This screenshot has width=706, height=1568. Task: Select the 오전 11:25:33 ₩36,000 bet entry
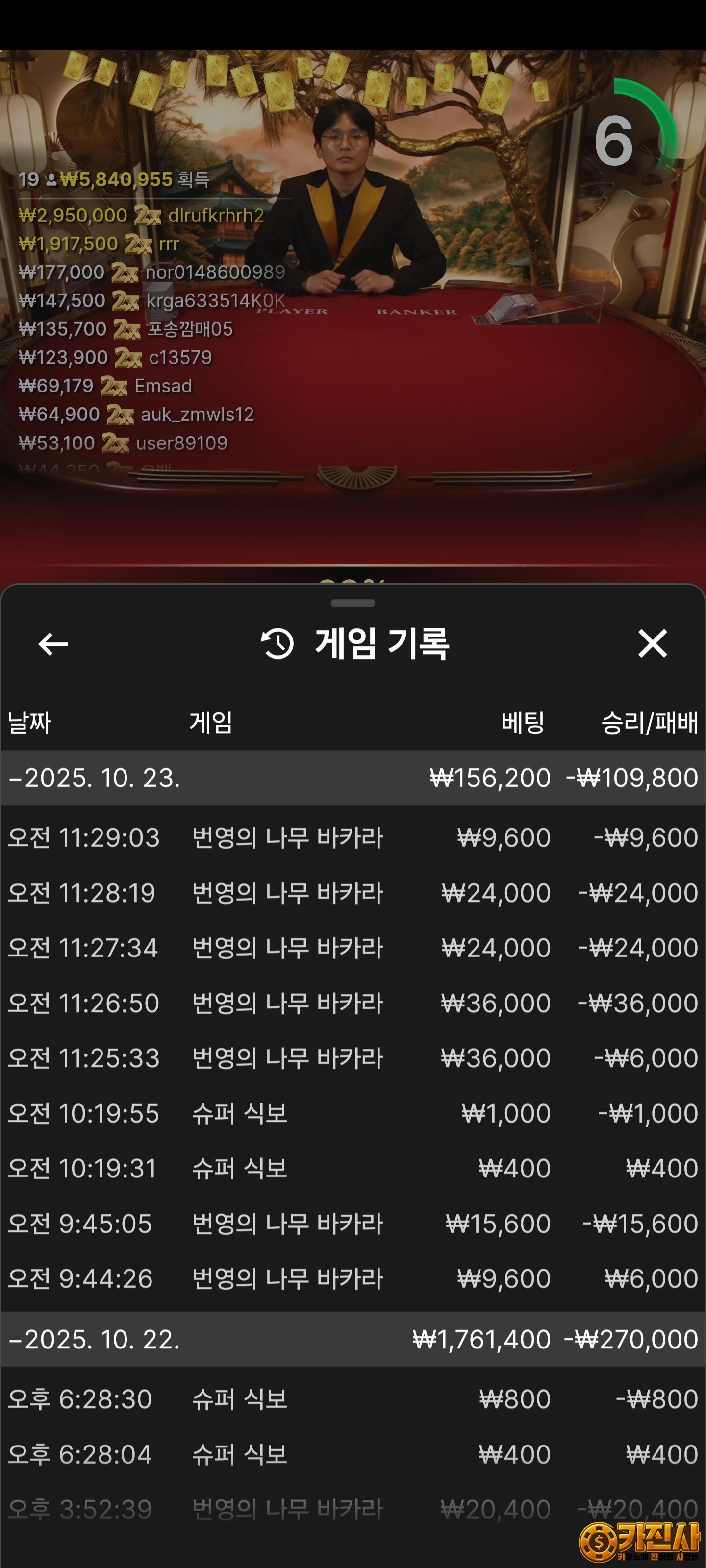[x=352, y=1058]
